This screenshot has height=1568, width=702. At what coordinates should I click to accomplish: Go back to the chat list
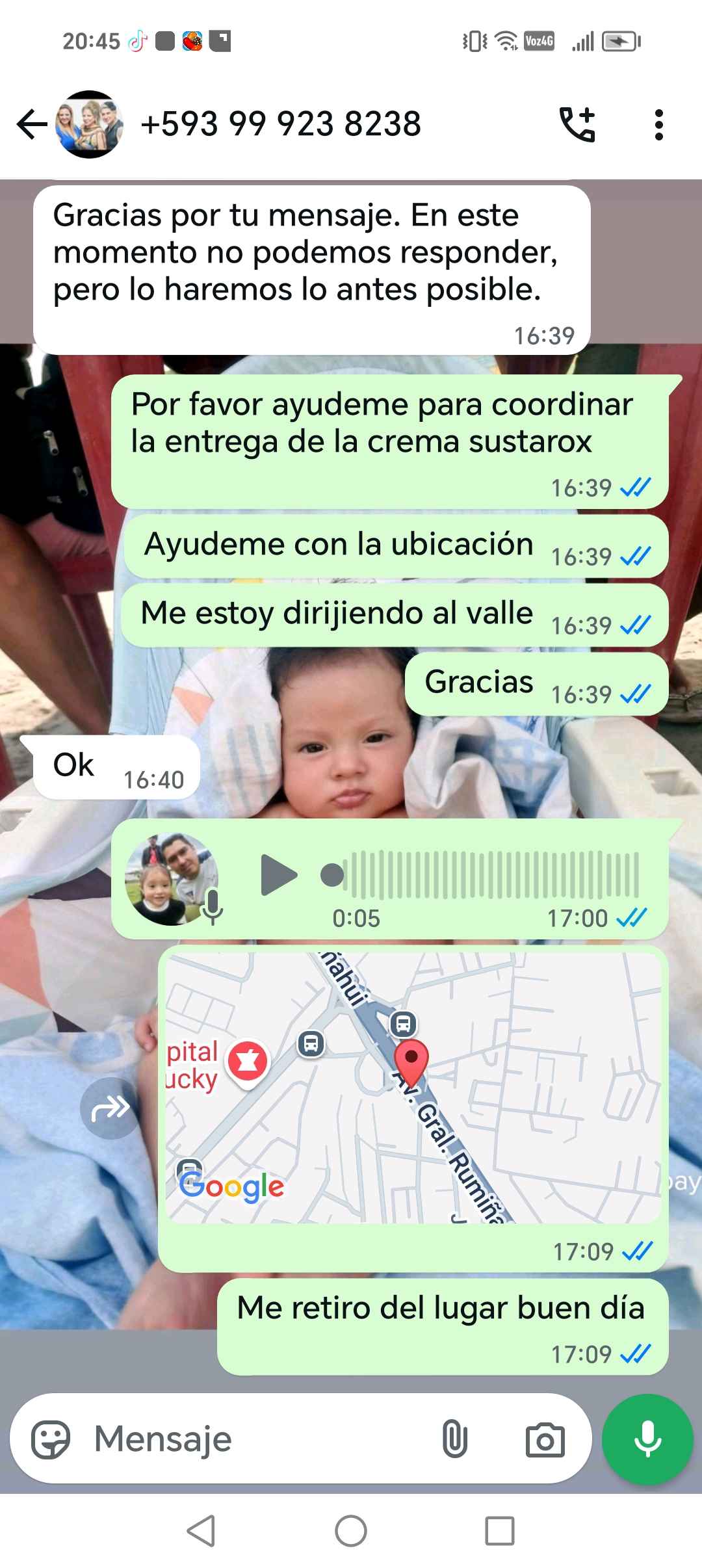31,124
